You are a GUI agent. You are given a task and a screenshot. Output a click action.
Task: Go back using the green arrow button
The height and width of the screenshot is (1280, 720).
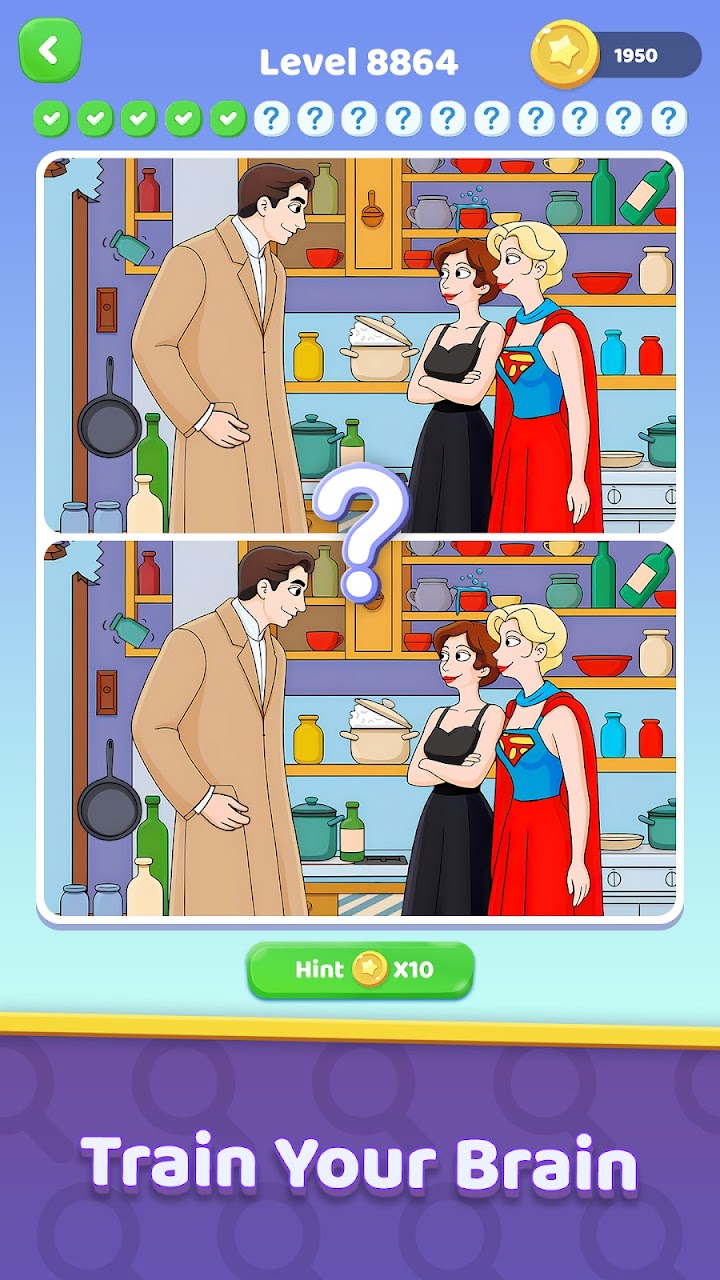[x=49, y=50]
